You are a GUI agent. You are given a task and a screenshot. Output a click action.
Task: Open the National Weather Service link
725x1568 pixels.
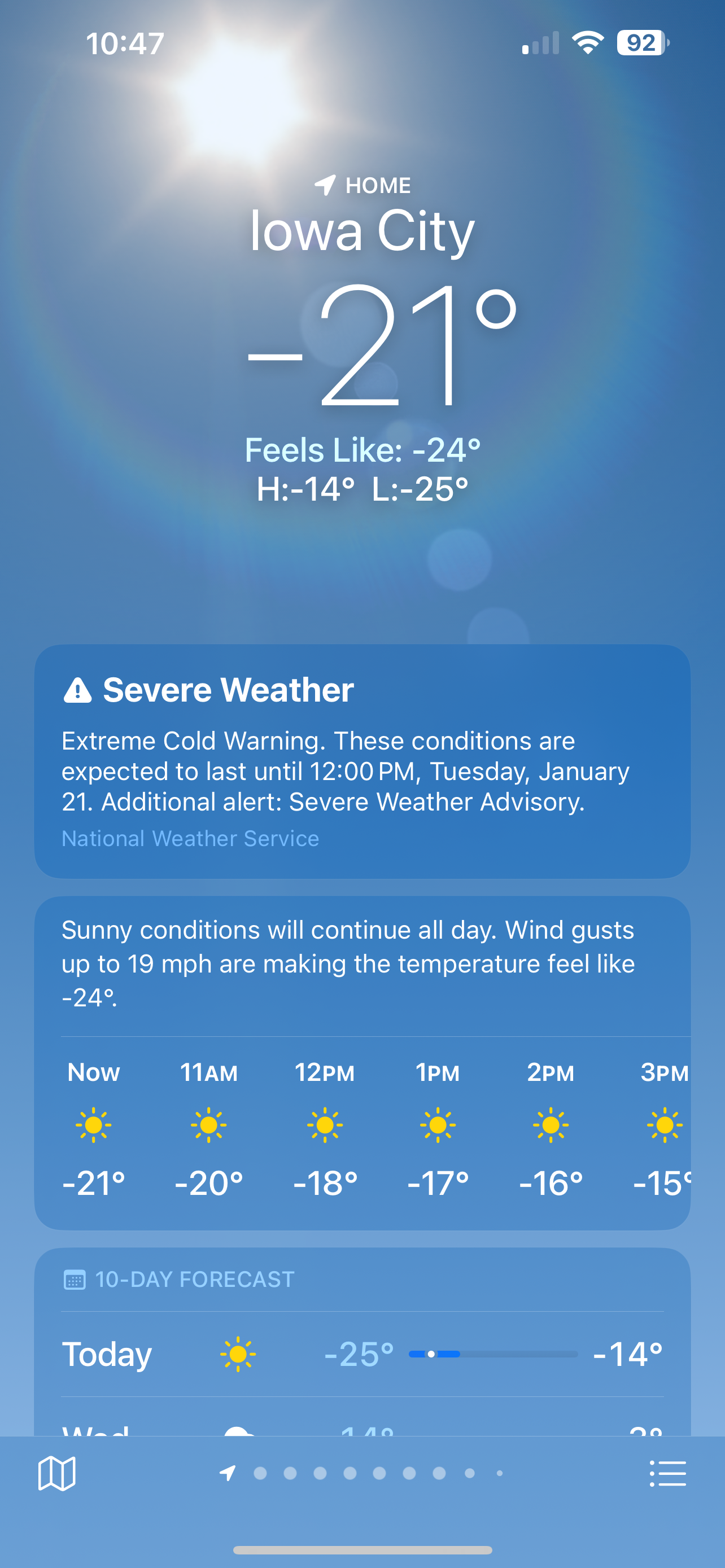coord(190,838)
